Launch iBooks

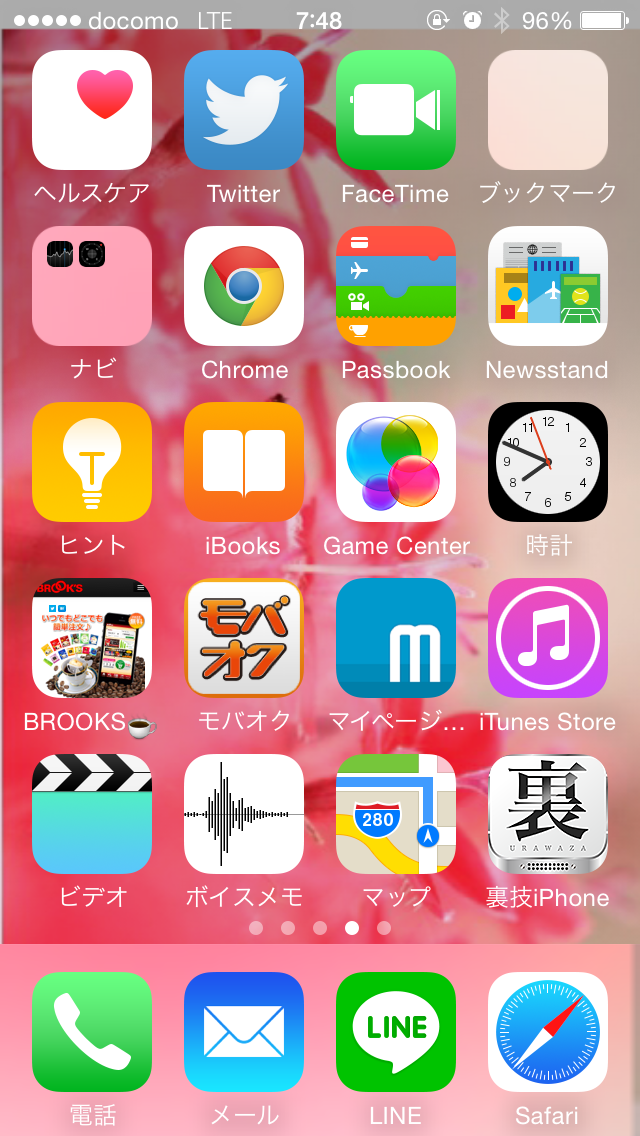pyautogui.click(x=244, y=462)
